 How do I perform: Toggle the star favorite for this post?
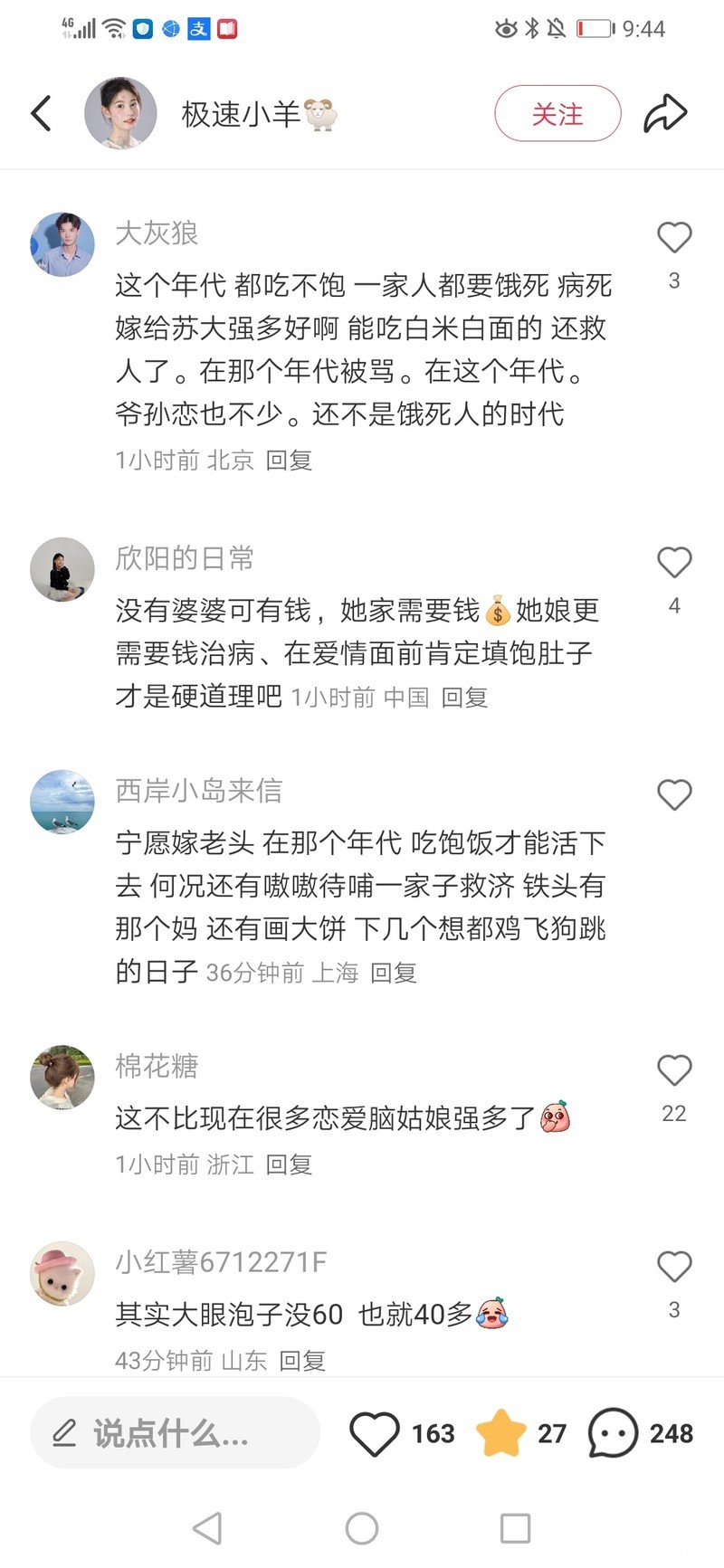point(500,1433)
